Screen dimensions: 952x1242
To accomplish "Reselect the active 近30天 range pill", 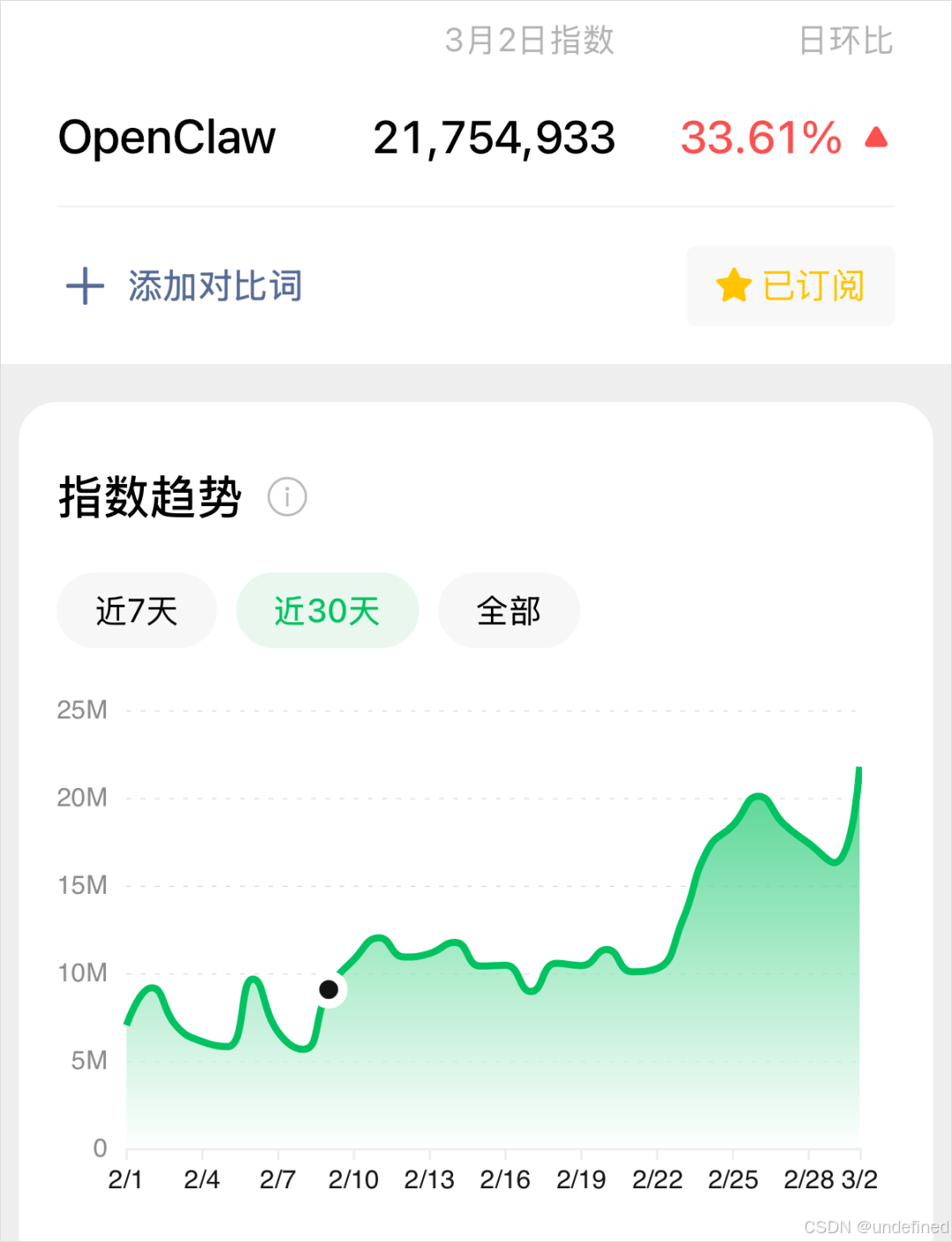I will [327, 610].
